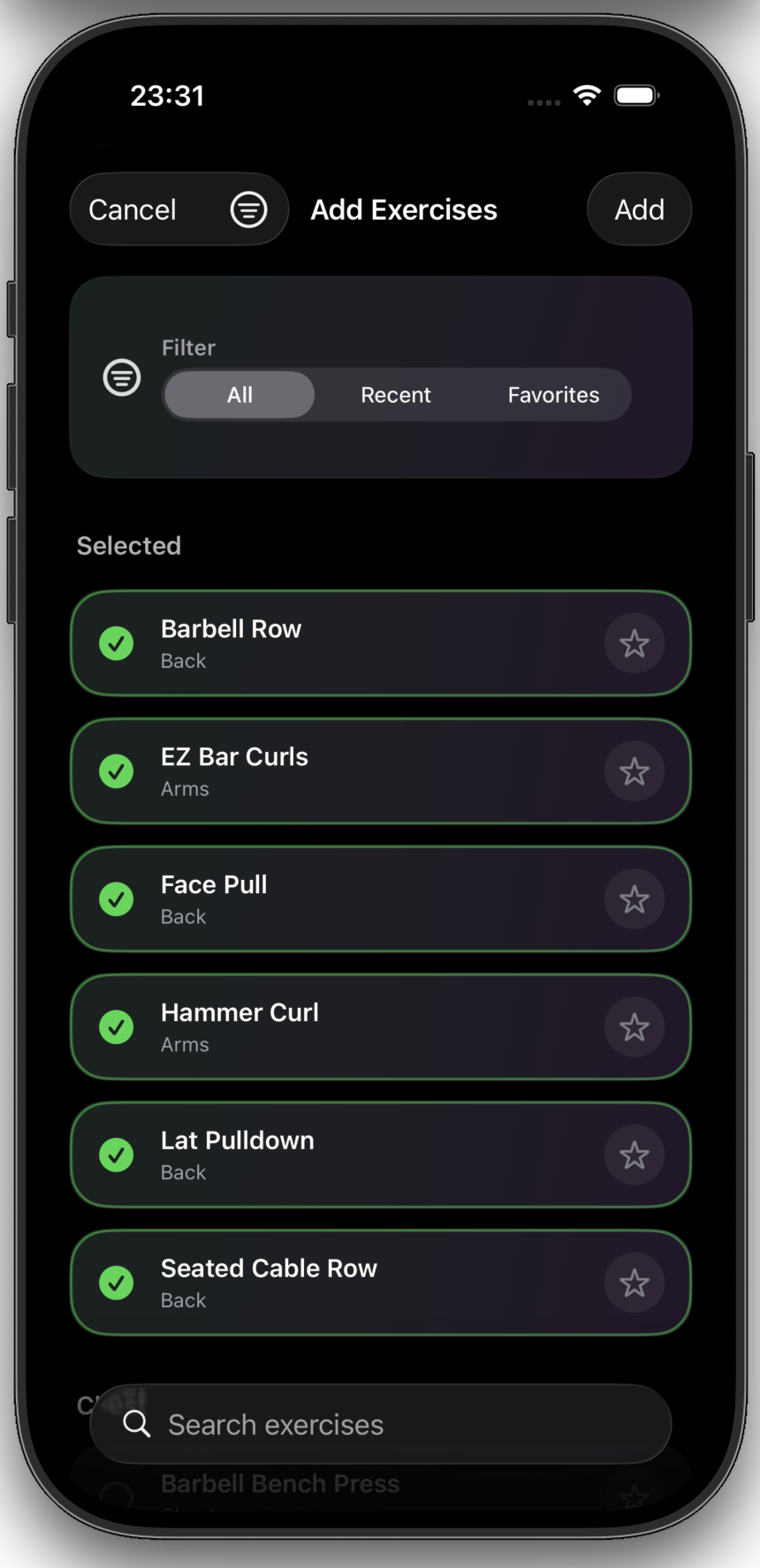Screen dimensions: 760x1568
Task: Favorite EZ Bar Curls using its star
Action: click(x=635, y=771)
